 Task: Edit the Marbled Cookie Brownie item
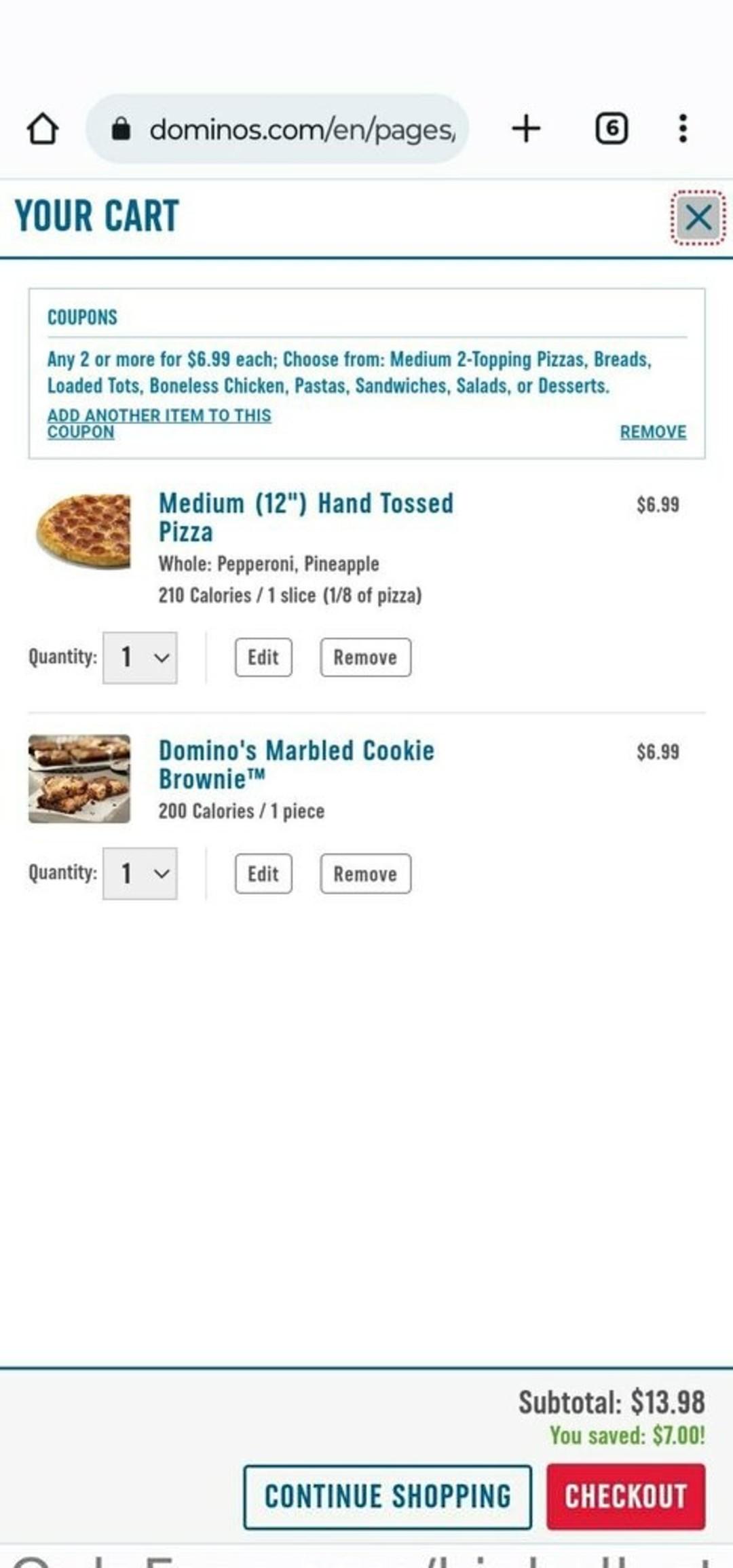point(263,873)
